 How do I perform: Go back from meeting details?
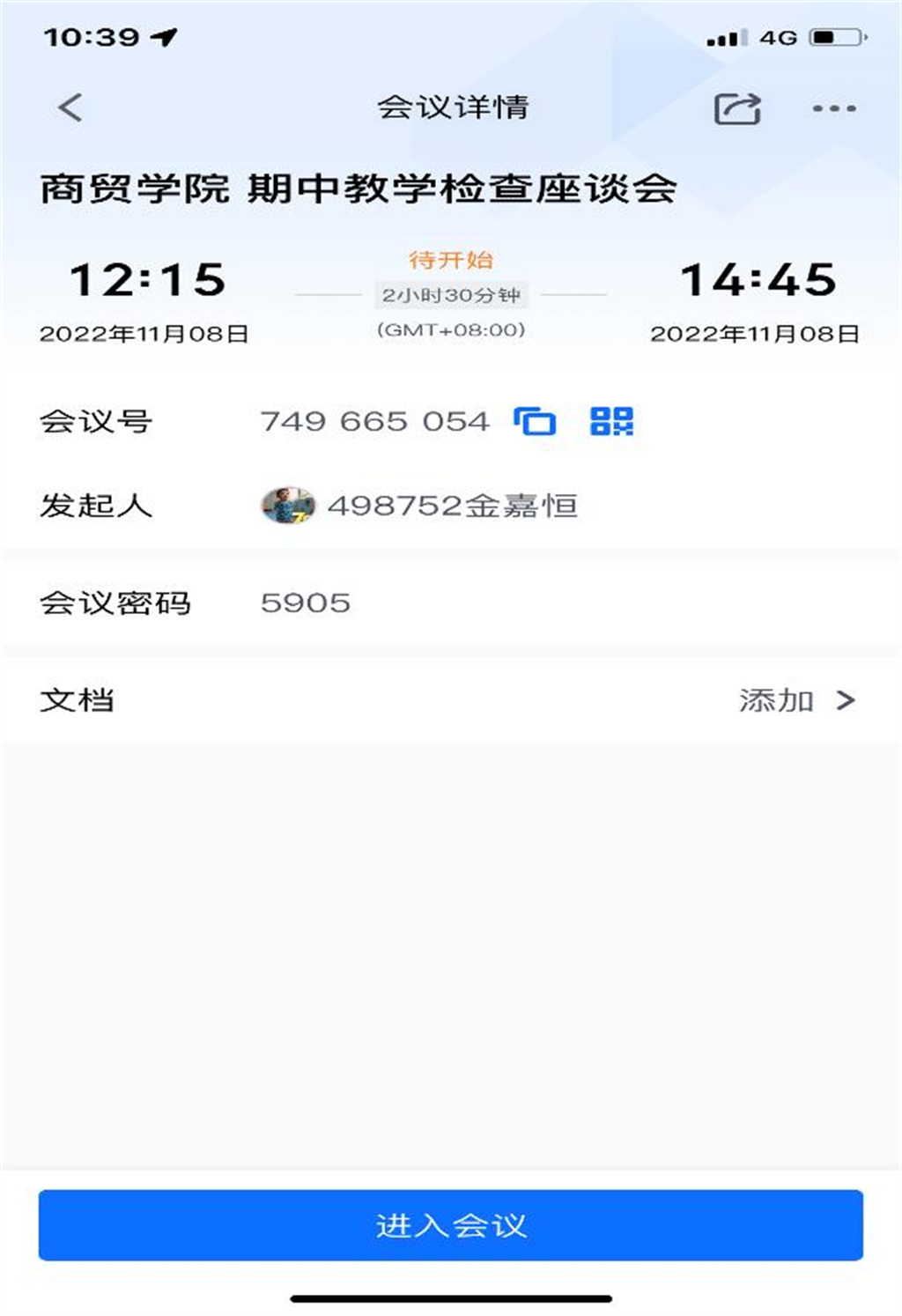[x=70, y=107]
